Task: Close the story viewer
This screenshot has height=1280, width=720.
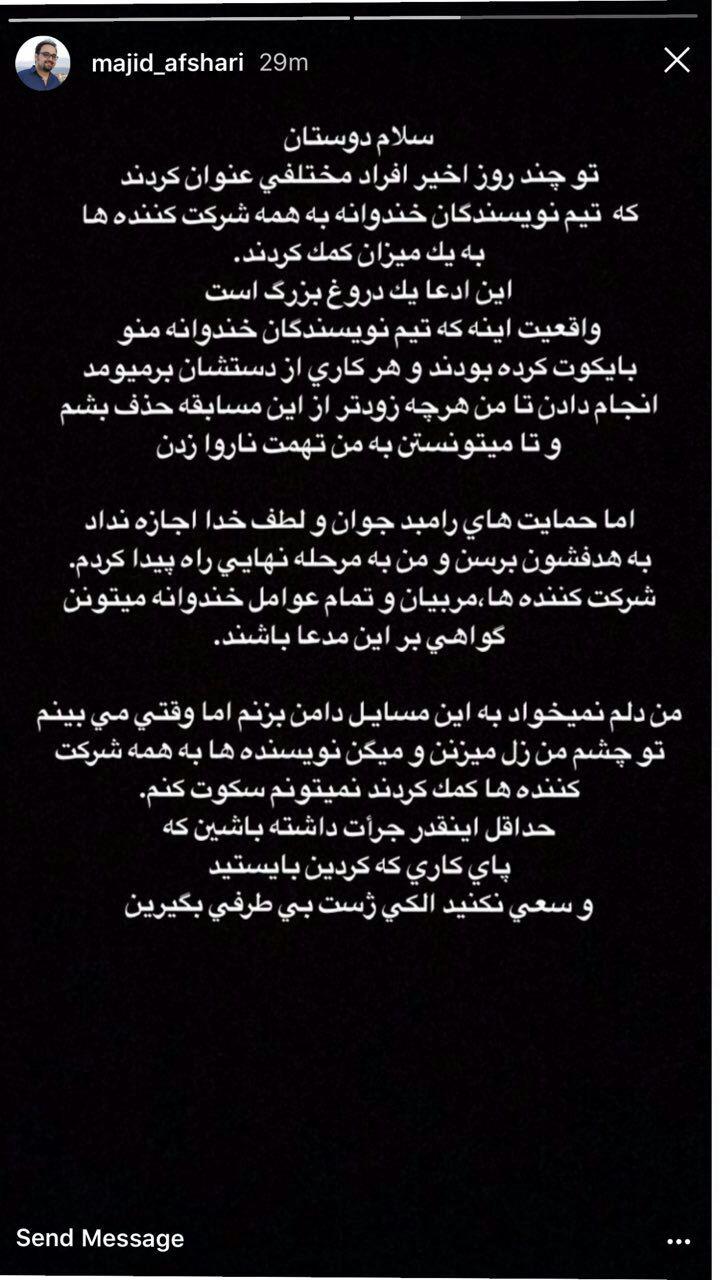Action: point(677,61)
